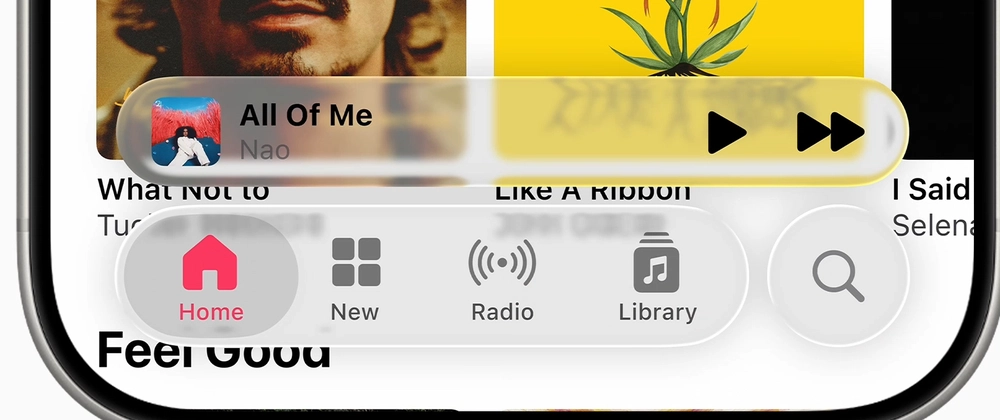Go to the Library tab
This screenshot has height=420, width=1000.
click(x=657, y=278)
